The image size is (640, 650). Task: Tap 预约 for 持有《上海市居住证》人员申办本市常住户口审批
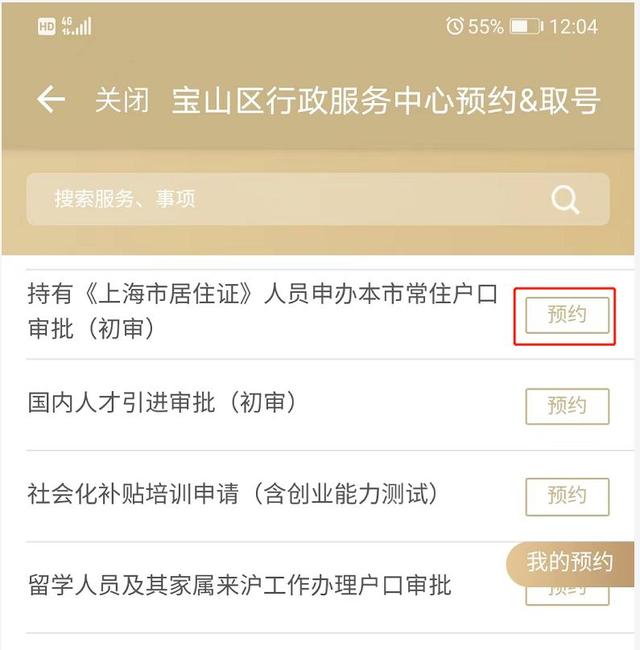[x=566, y=315]
